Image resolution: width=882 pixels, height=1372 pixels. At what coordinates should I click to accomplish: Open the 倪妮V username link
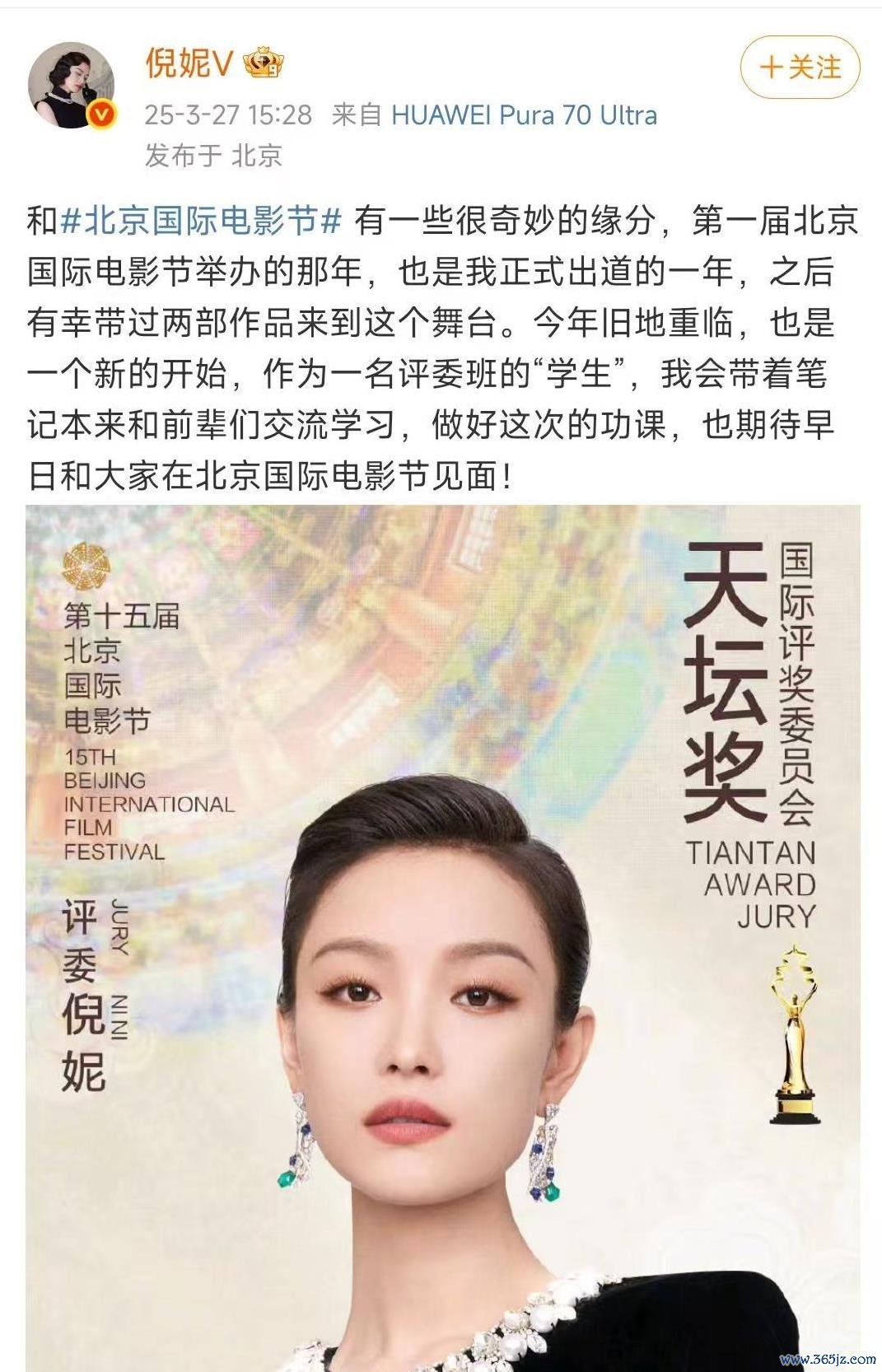[x=189, y=63]
